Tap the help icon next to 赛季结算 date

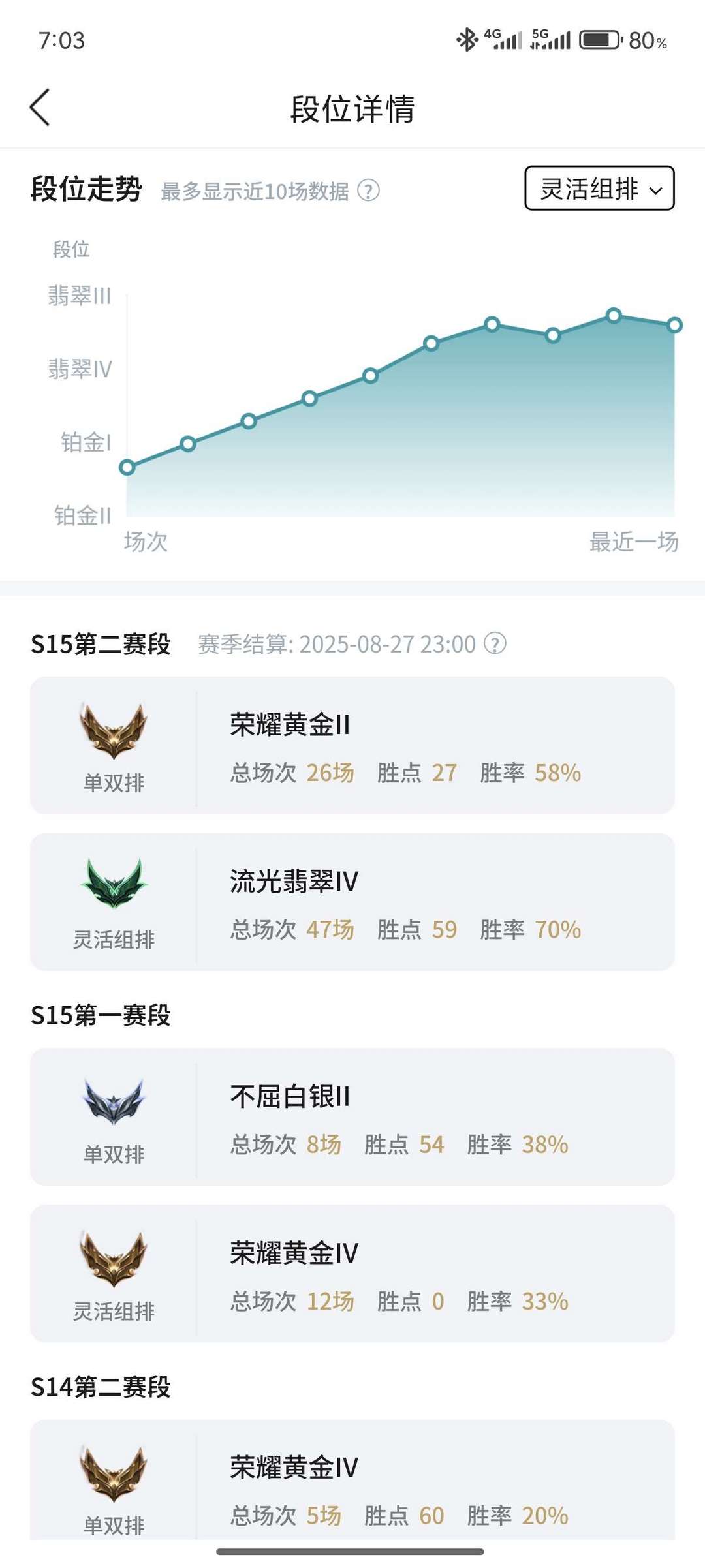click(x=495, y=644)
